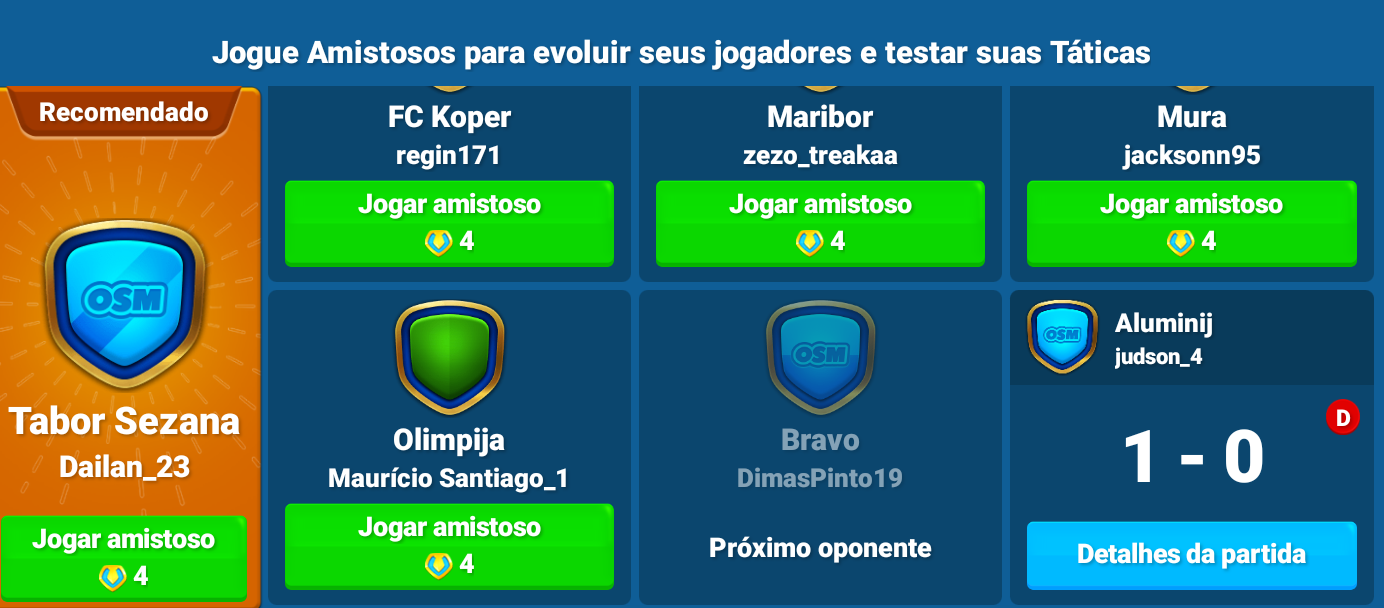Play friendly against FC Koper
The height and width of the screenshot is (608, 1384).
click(x=449, y=222)
